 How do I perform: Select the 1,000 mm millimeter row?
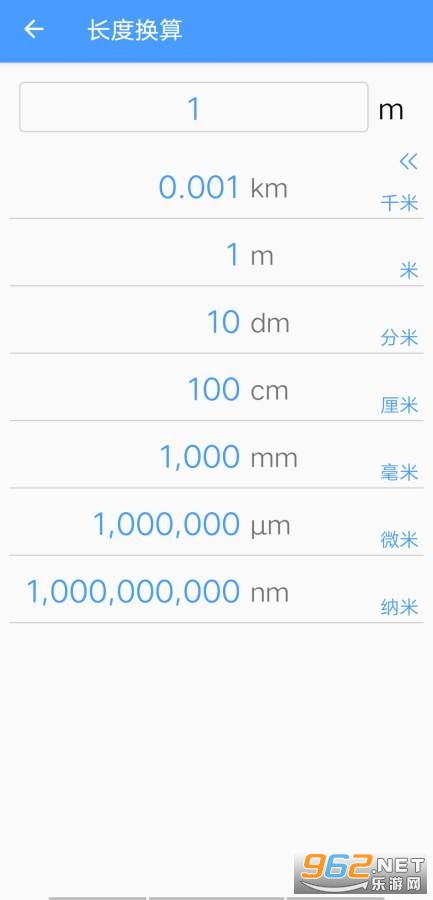[x=216, y=455]
